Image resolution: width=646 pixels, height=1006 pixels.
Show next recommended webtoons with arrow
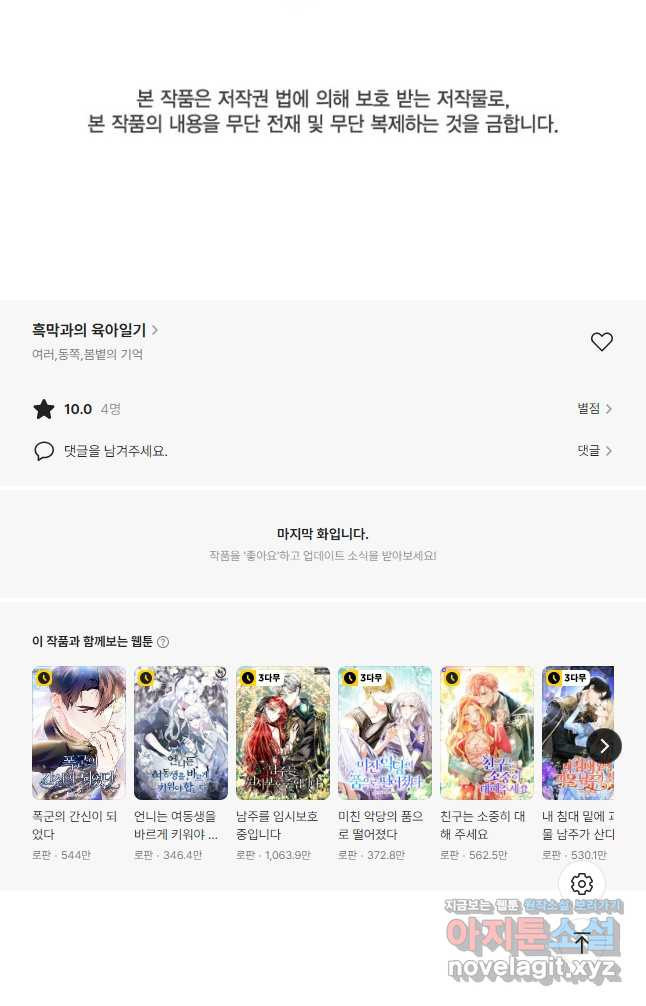[604, 746]
